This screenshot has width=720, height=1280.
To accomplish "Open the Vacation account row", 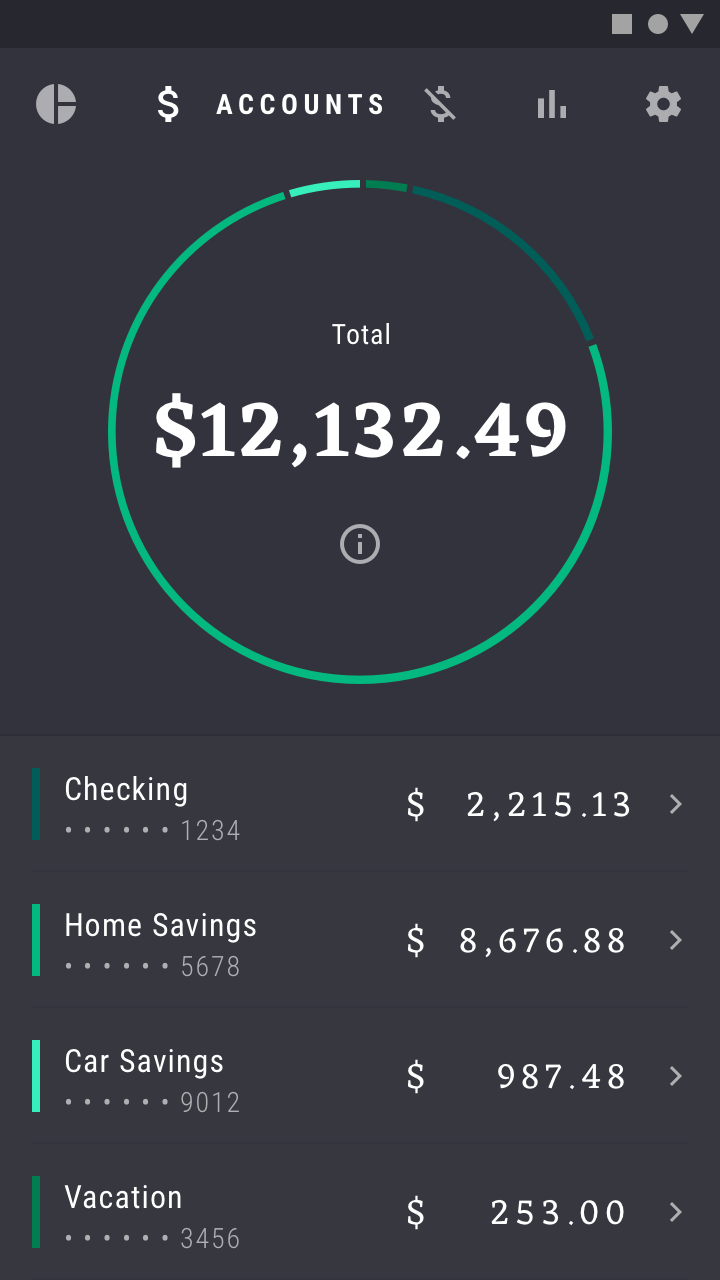I will (x=360, y=1212).
